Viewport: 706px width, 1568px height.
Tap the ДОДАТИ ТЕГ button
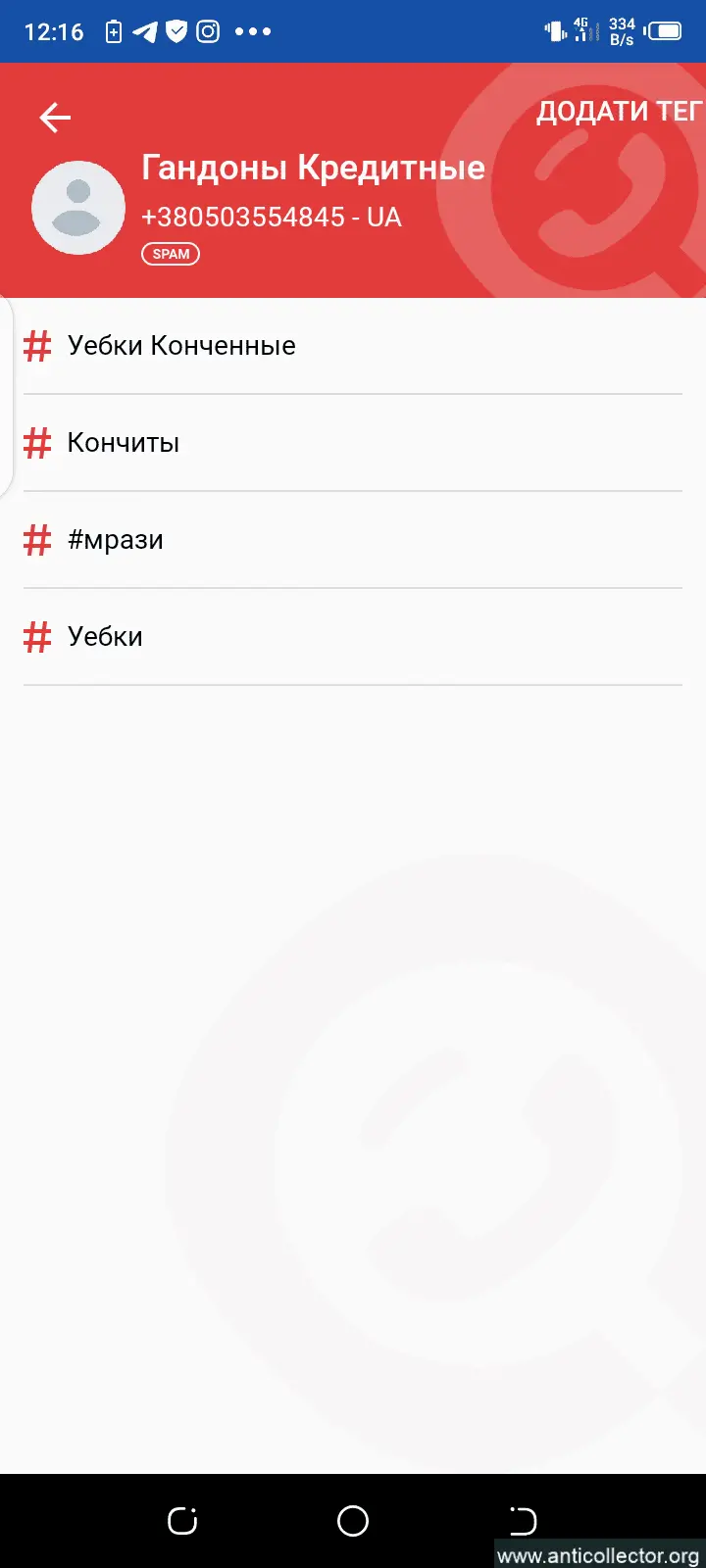(x=619, y=112)
